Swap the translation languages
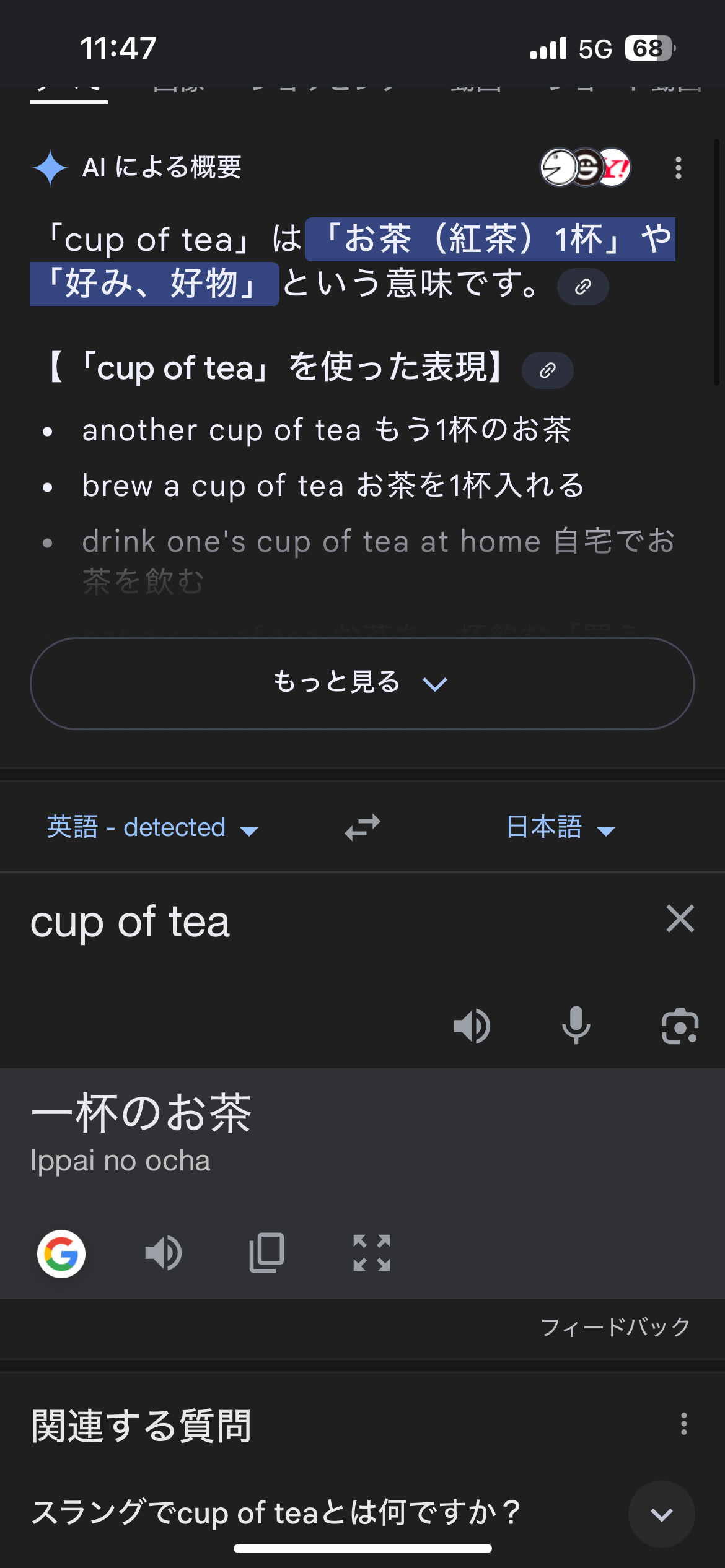Screen dimensions: 725x1568 [362, 828]
